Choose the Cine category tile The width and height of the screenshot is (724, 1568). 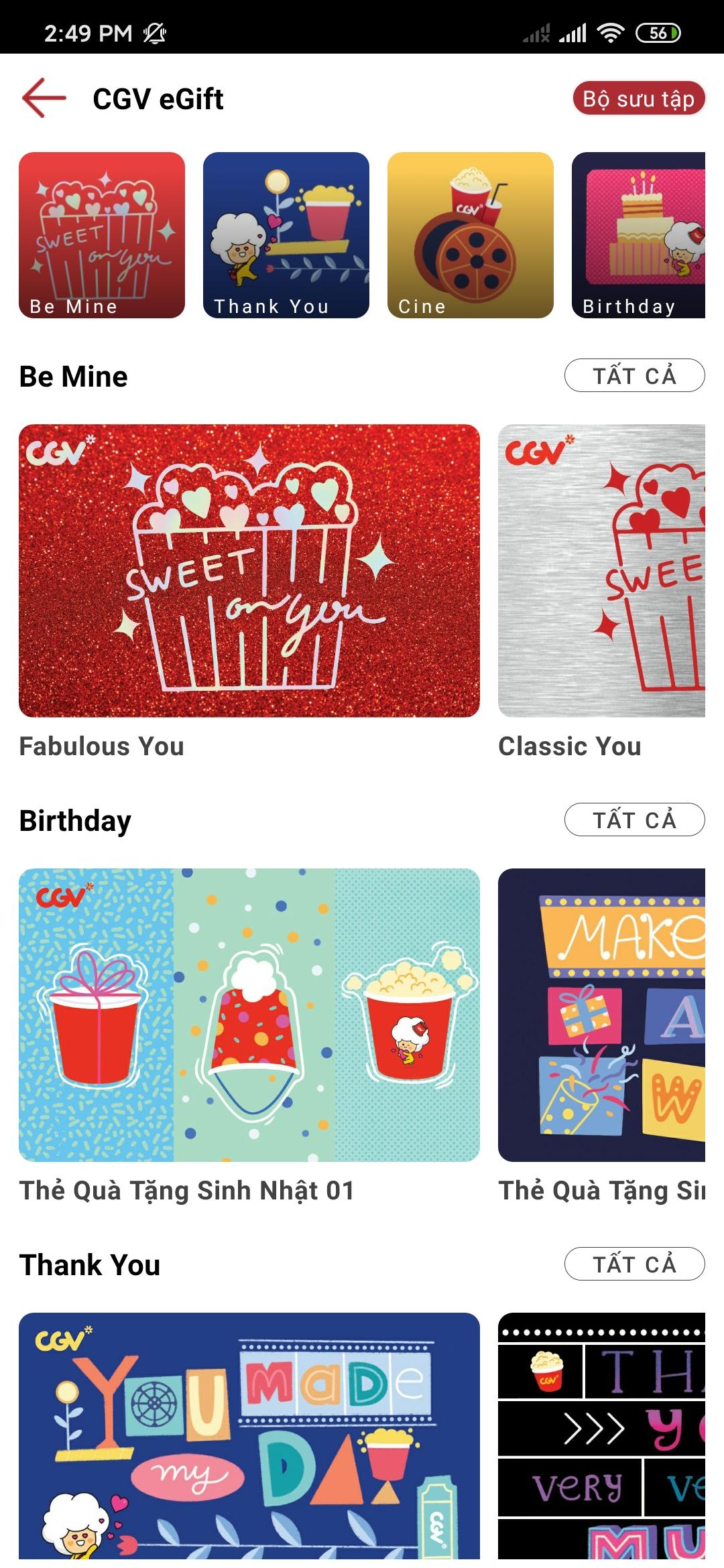pos(471,235)
